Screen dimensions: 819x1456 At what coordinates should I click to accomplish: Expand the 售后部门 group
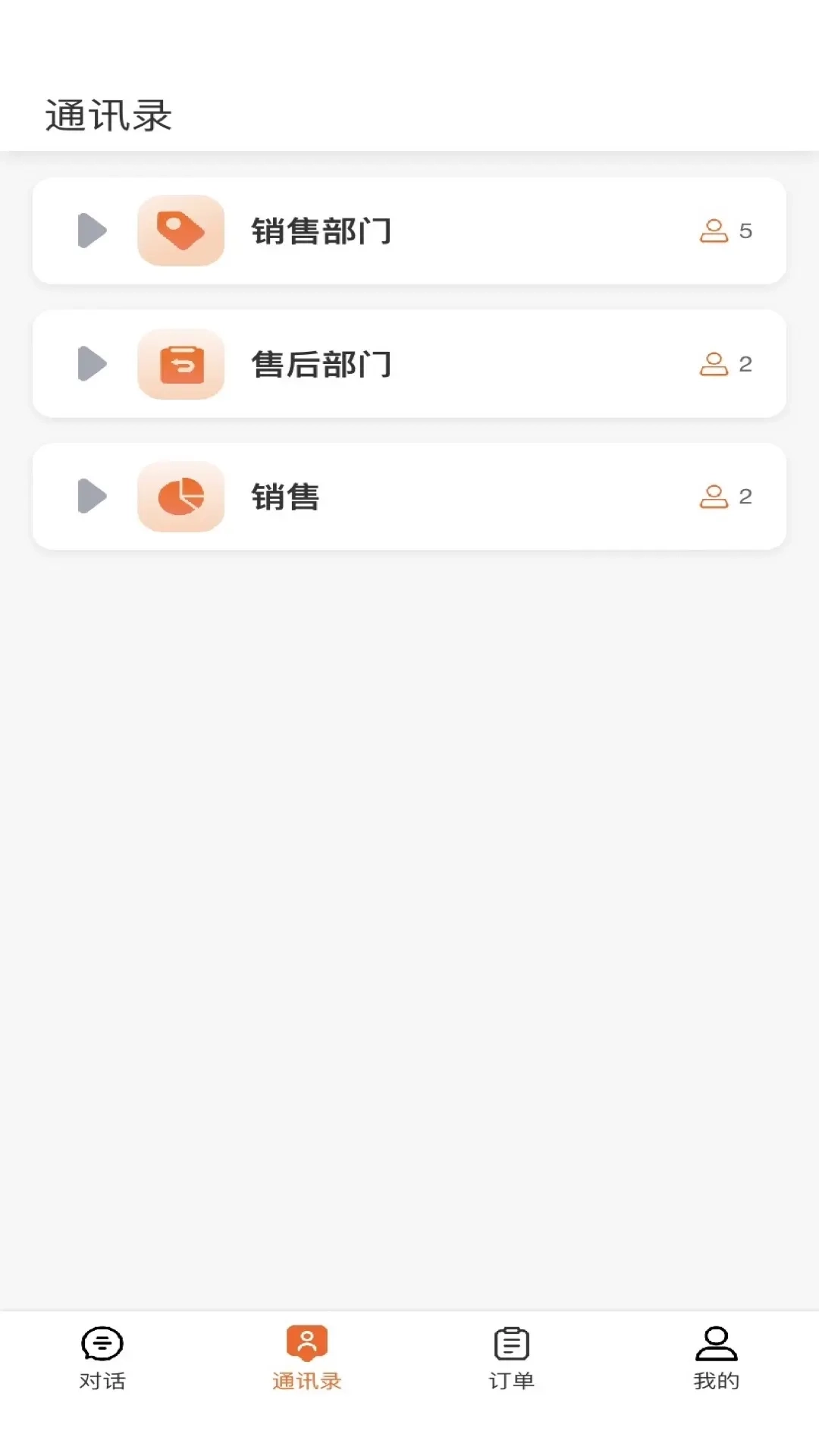pyautogui.click(x=93, y=364)
